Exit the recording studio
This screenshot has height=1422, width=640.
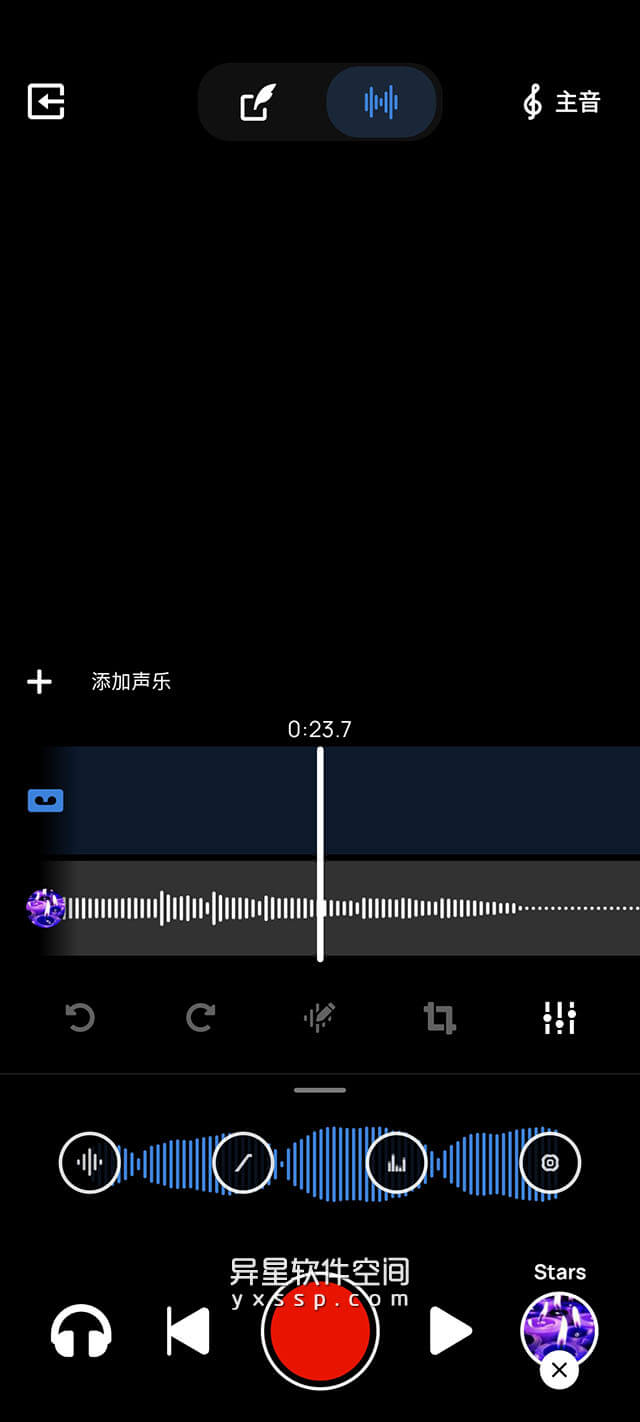point(46,102)
